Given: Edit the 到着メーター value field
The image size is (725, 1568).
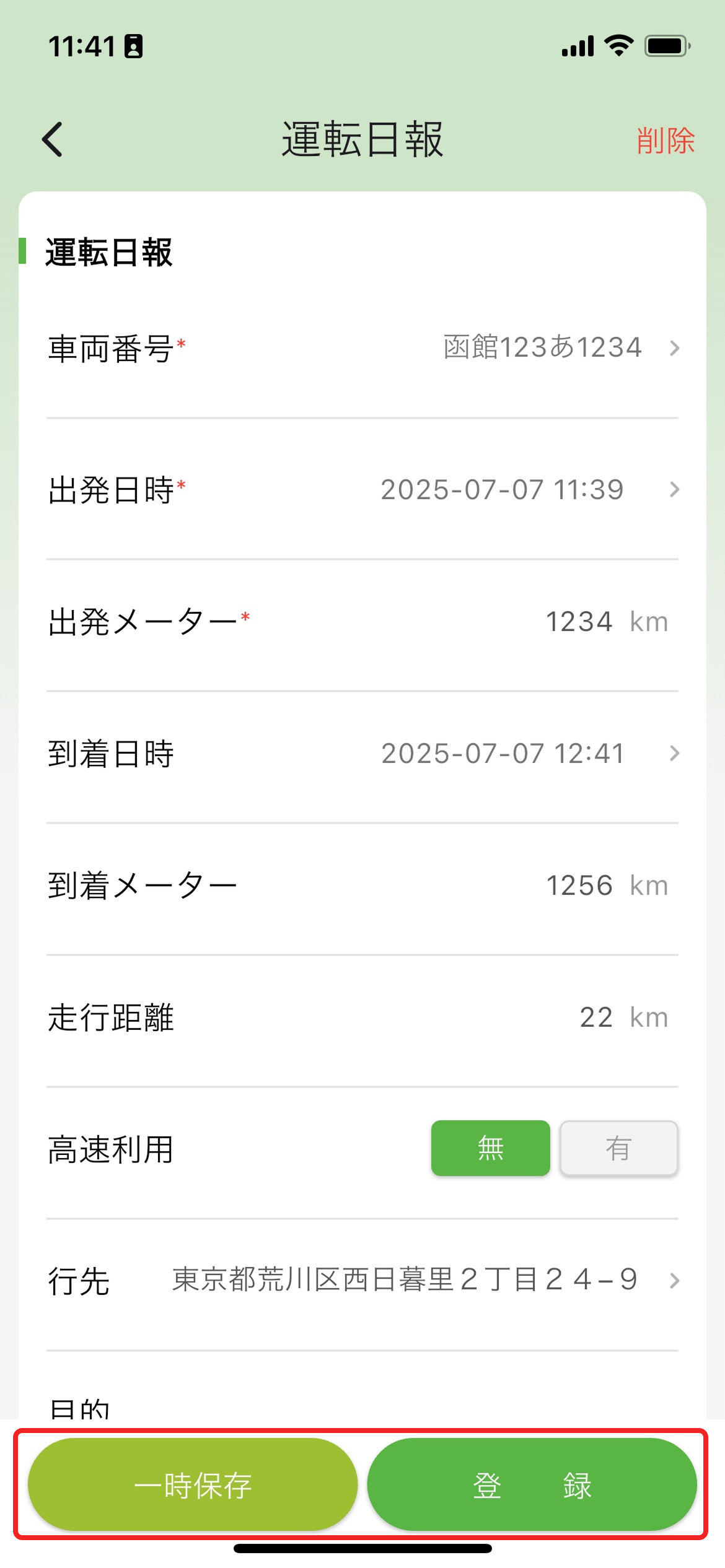Looking at the screenshot, I should (x=579, y=886).
